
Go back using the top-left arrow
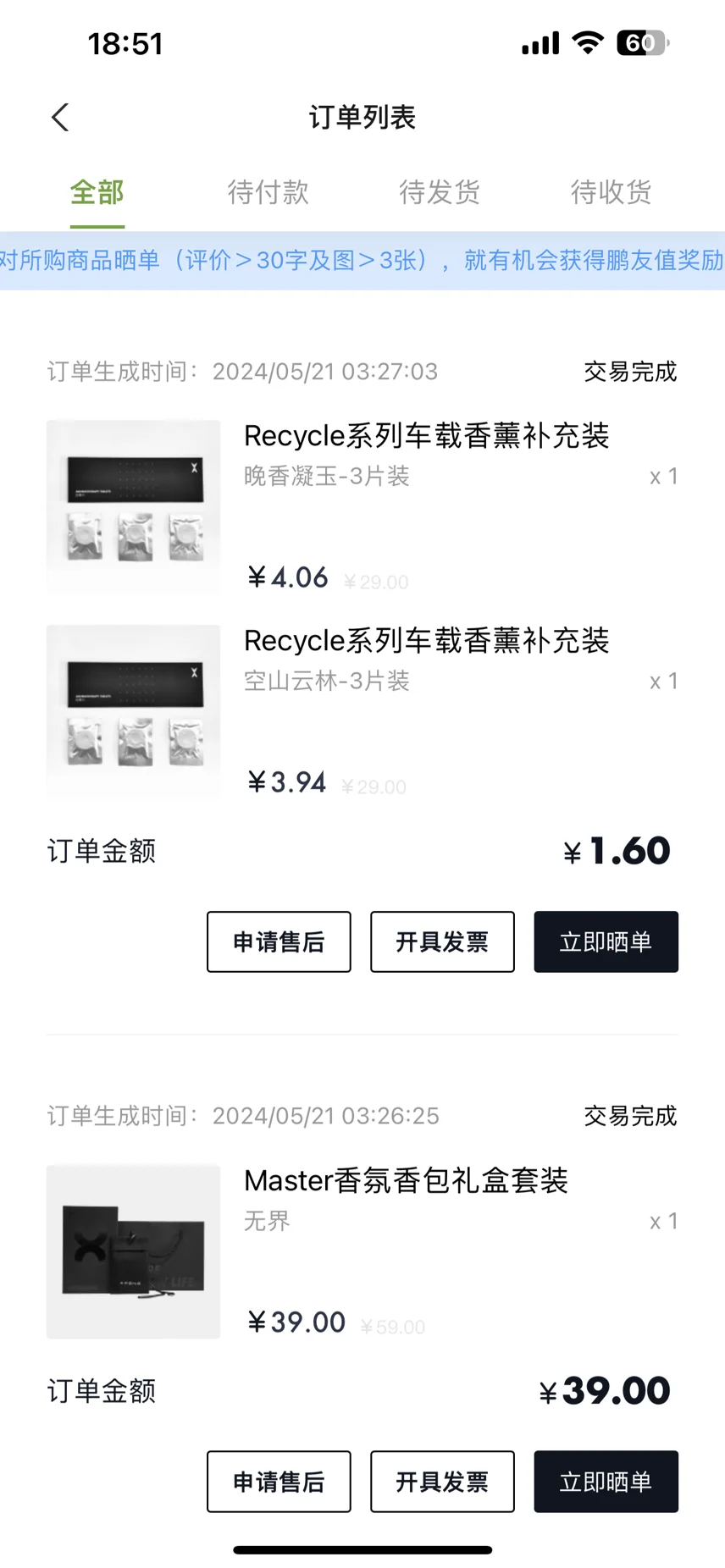tap(60, 118)
